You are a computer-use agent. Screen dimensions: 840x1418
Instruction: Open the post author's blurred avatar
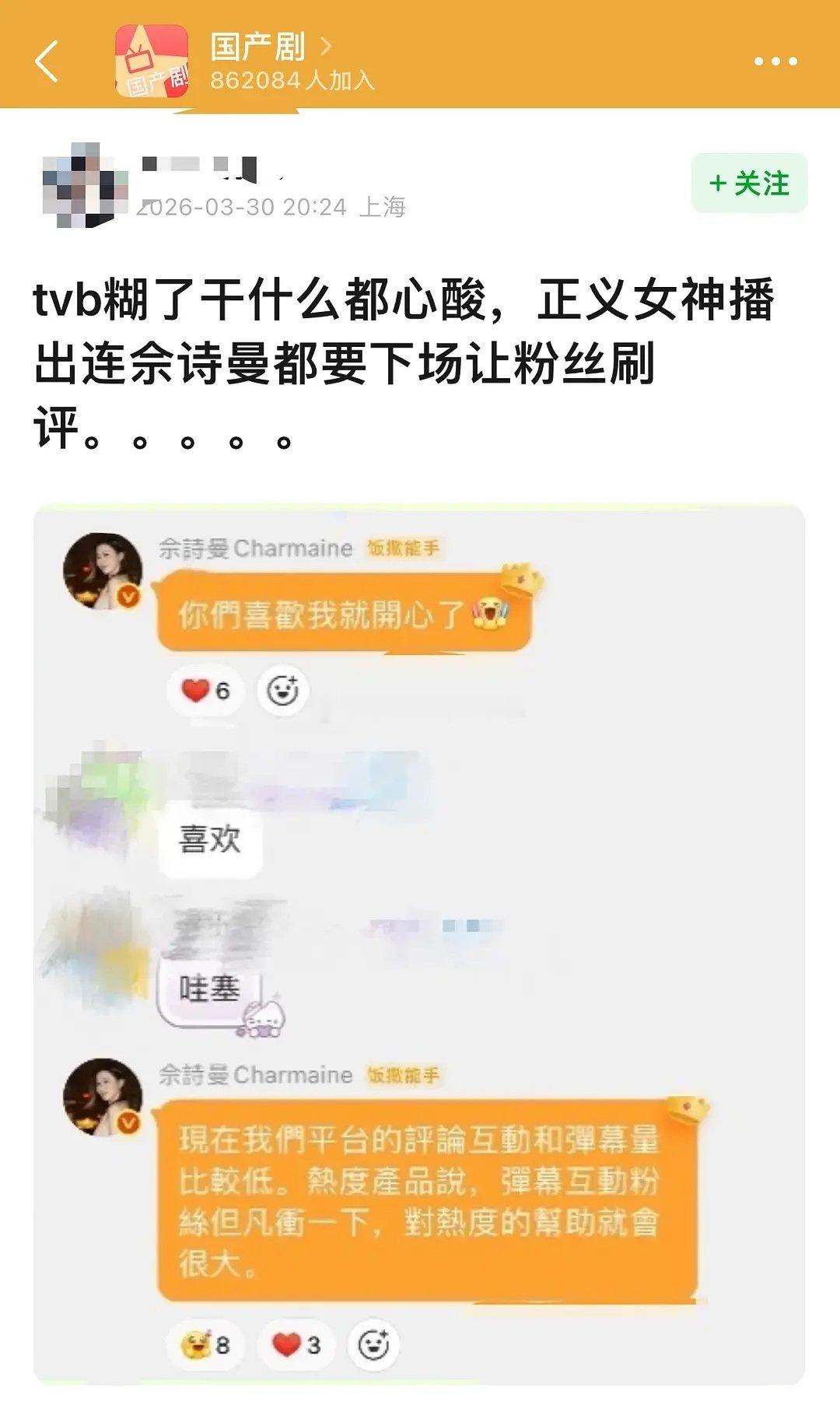click(86, 184)
